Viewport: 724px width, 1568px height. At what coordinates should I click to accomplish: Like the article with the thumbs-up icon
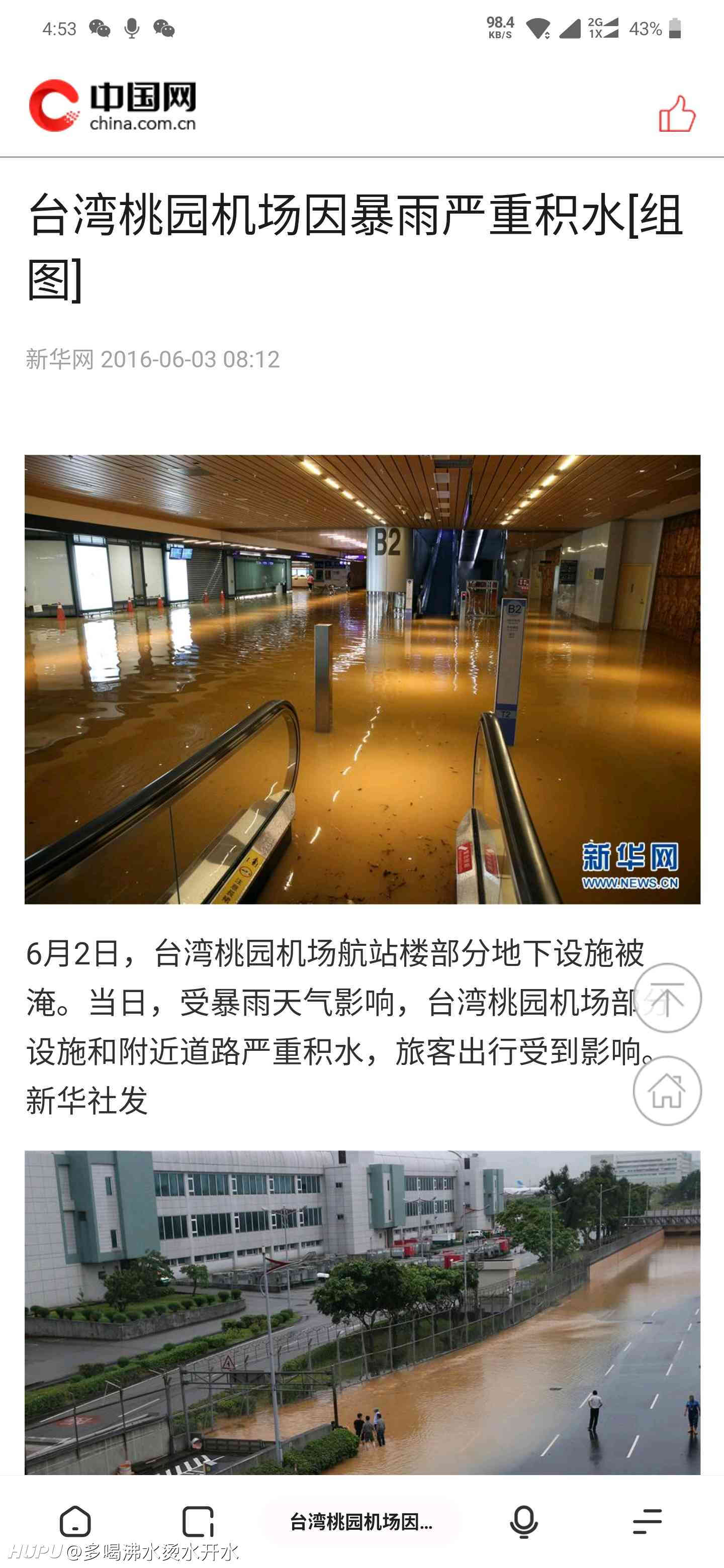point(677,114)
